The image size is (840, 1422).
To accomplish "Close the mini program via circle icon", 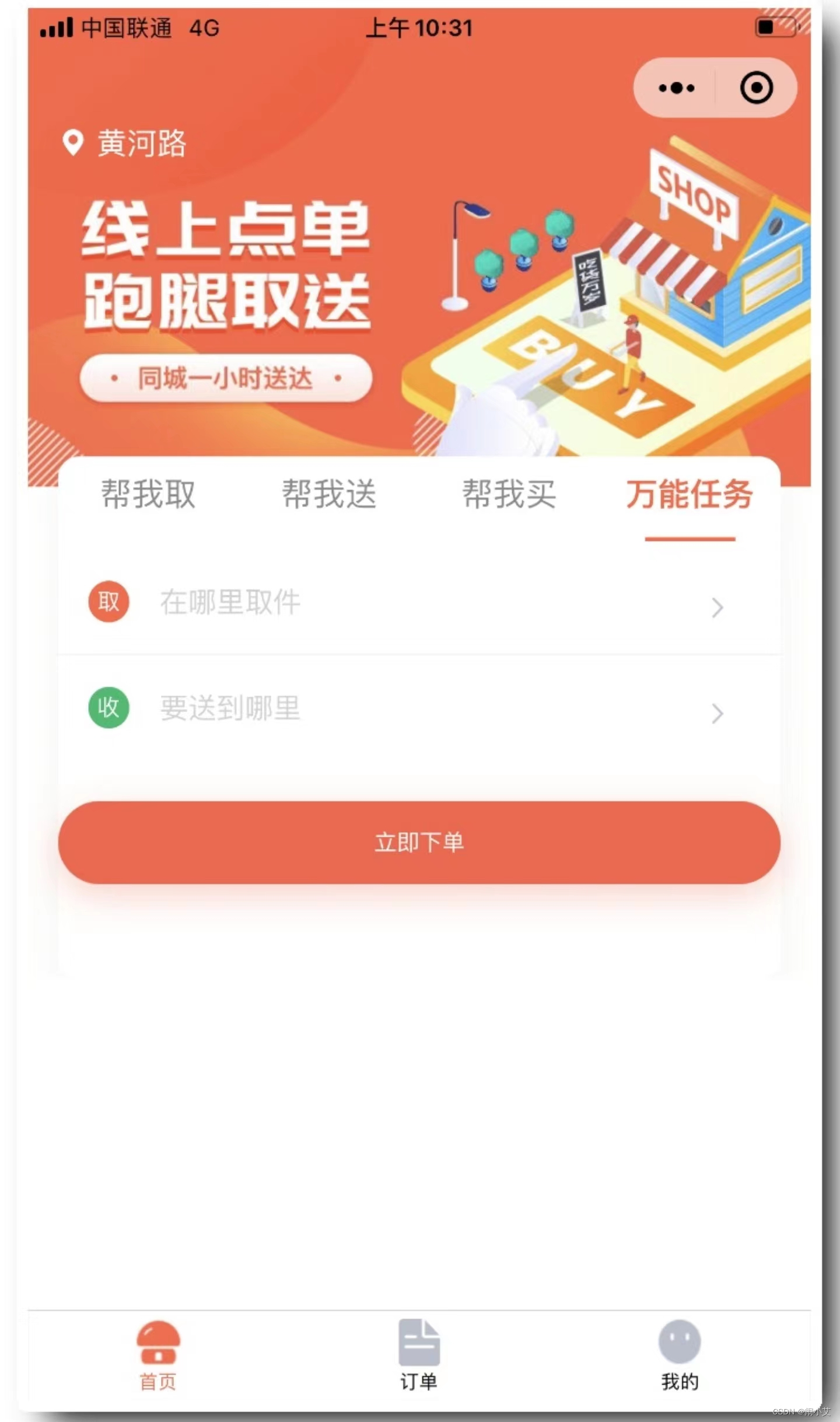I will click(757, 88).
